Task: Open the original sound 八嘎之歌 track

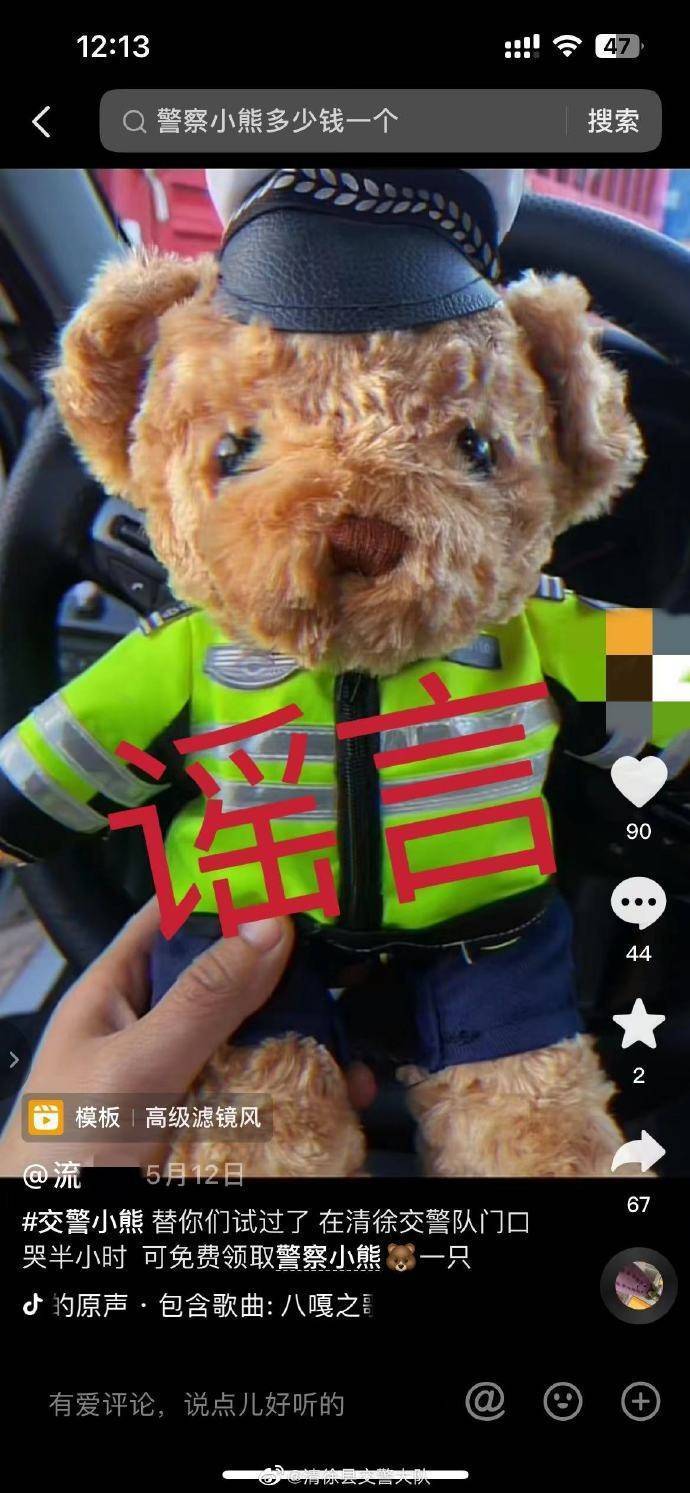Action: (200, 1304)
